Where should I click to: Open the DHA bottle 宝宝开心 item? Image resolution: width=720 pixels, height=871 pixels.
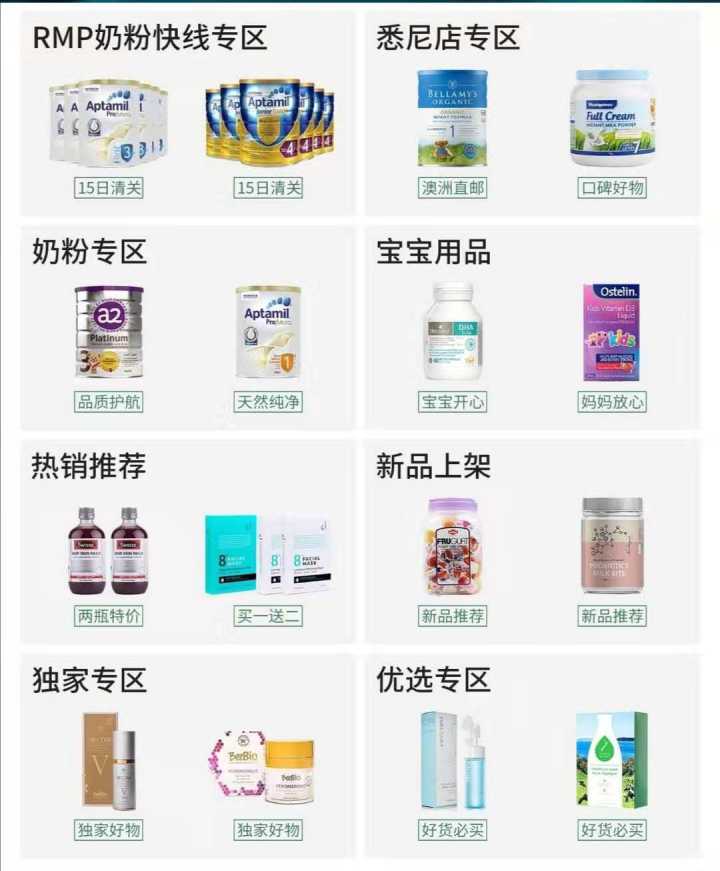452,335
